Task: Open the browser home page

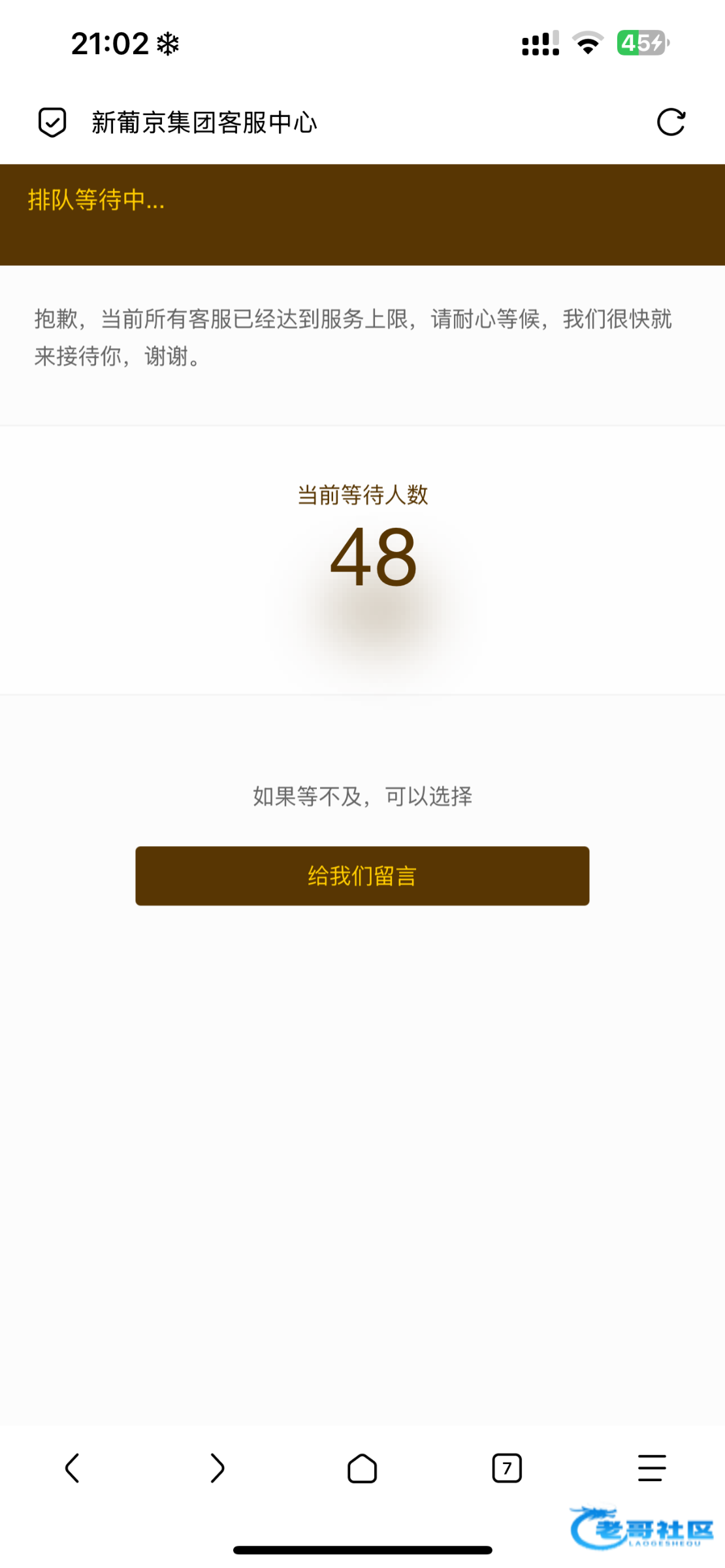Action: [x=362, y=1468]
